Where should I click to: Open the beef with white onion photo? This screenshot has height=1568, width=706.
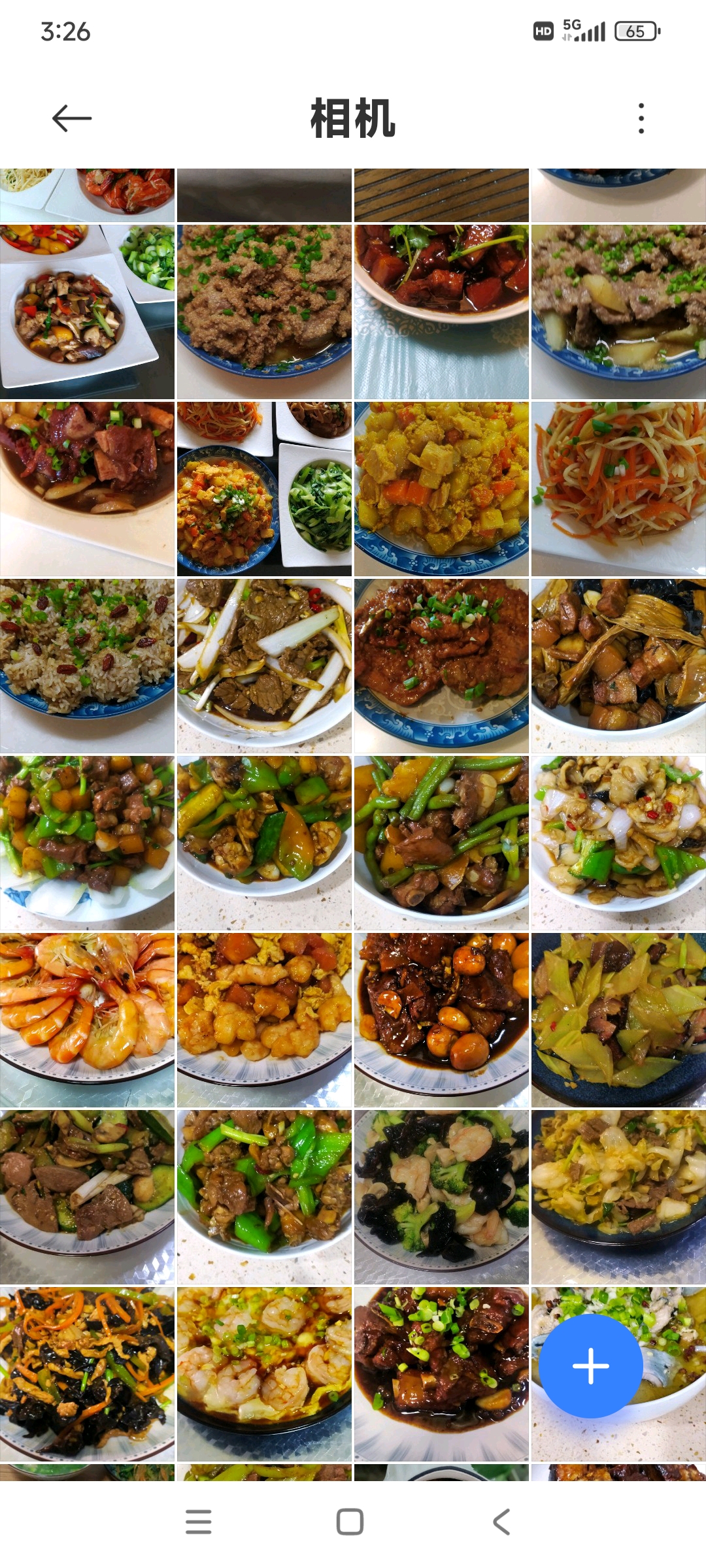(x=264, y=666)
